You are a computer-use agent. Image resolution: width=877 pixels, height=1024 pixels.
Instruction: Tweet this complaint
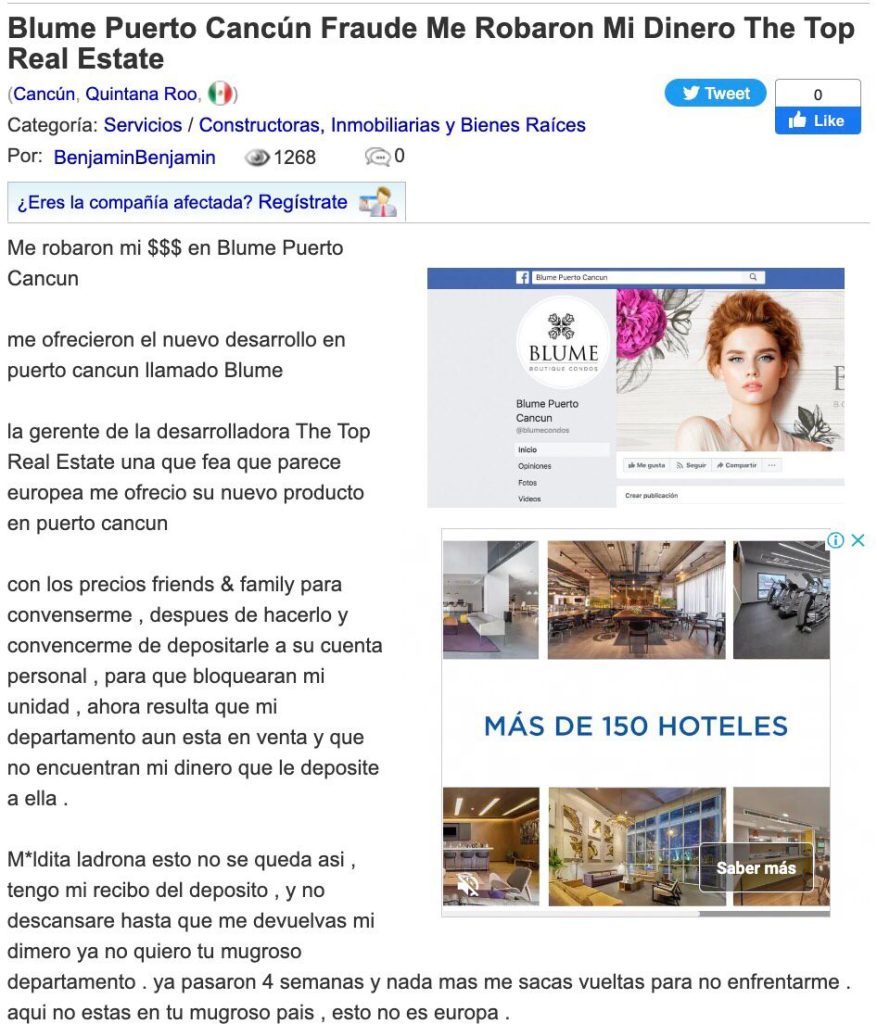click(x=715, y=93)
